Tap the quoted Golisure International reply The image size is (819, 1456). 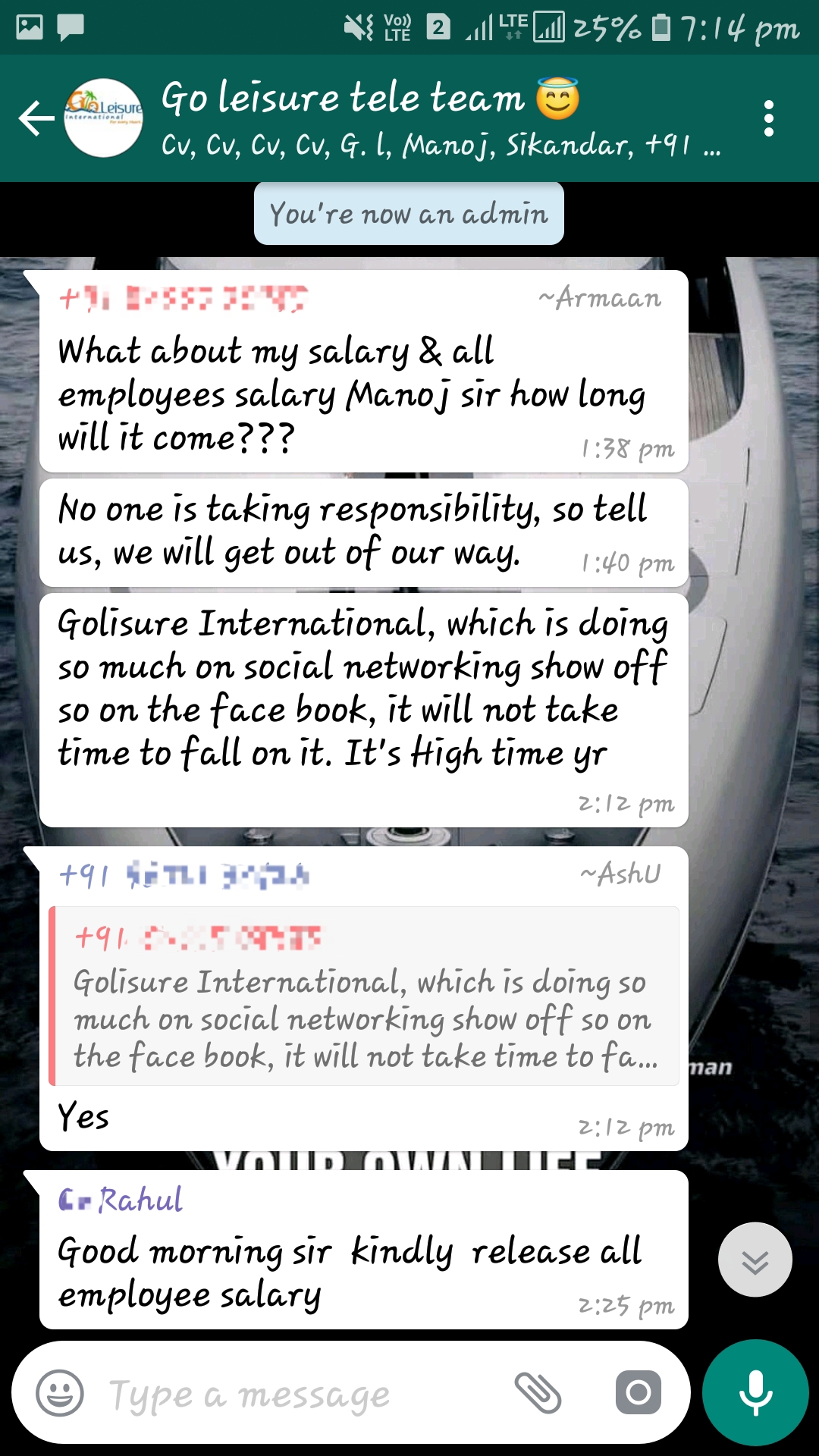point(364,996)
